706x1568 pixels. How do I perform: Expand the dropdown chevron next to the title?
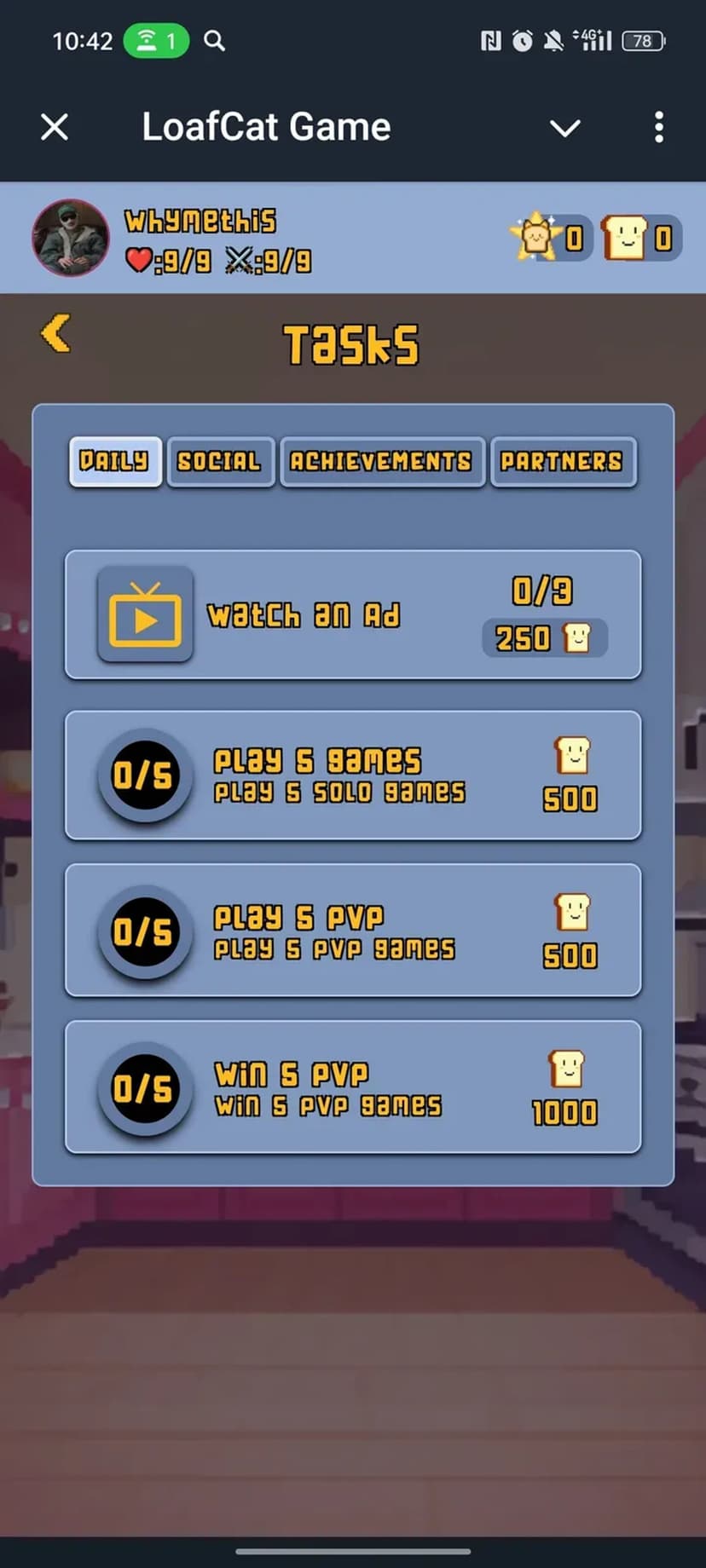(x=564, y=128)
